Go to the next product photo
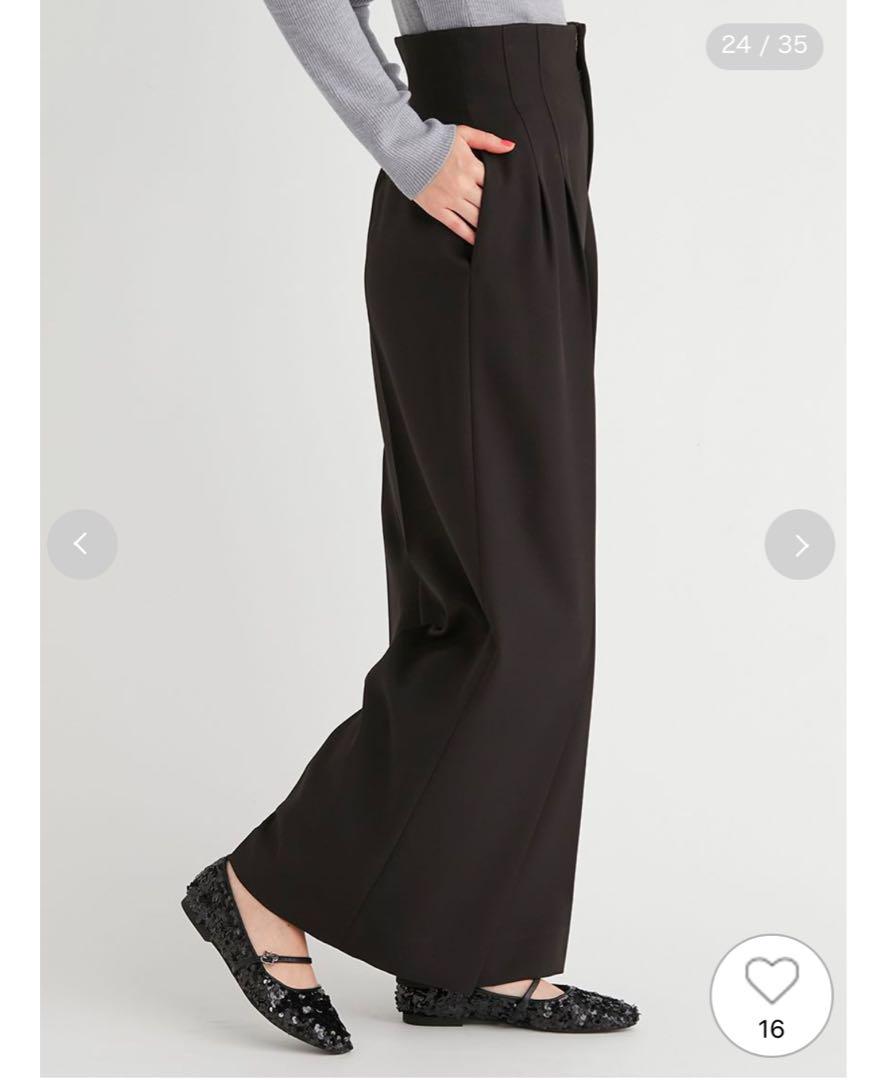The width and height of the screenshot is (883, 1080). [799, 544]
